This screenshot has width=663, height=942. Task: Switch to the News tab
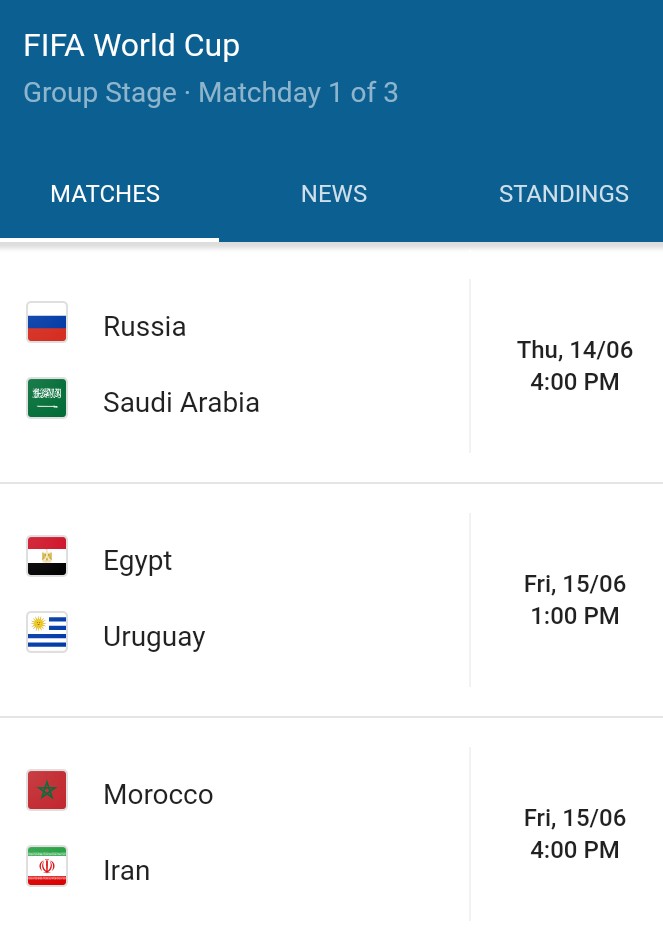tap(334, 194)
